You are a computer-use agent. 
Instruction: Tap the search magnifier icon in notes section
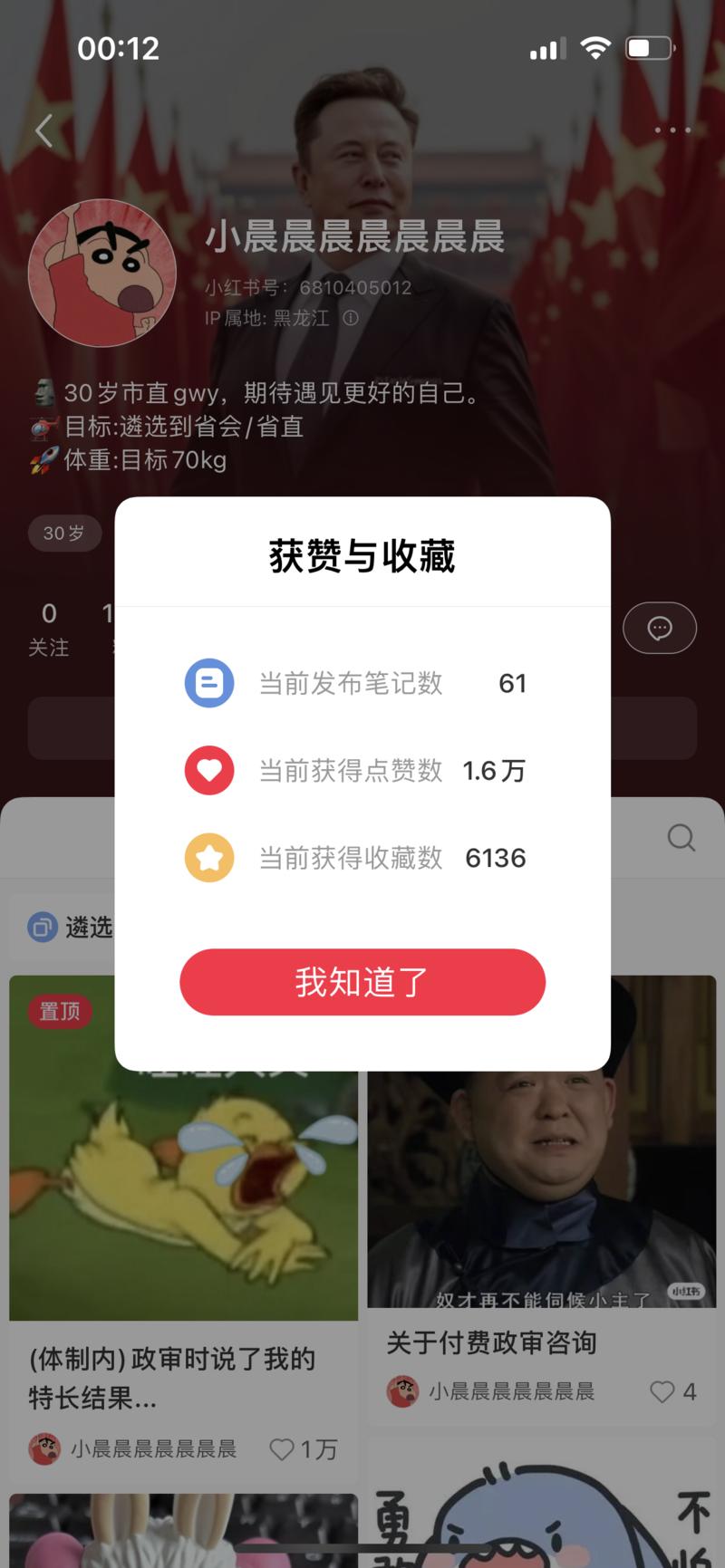tap(681, 837)
